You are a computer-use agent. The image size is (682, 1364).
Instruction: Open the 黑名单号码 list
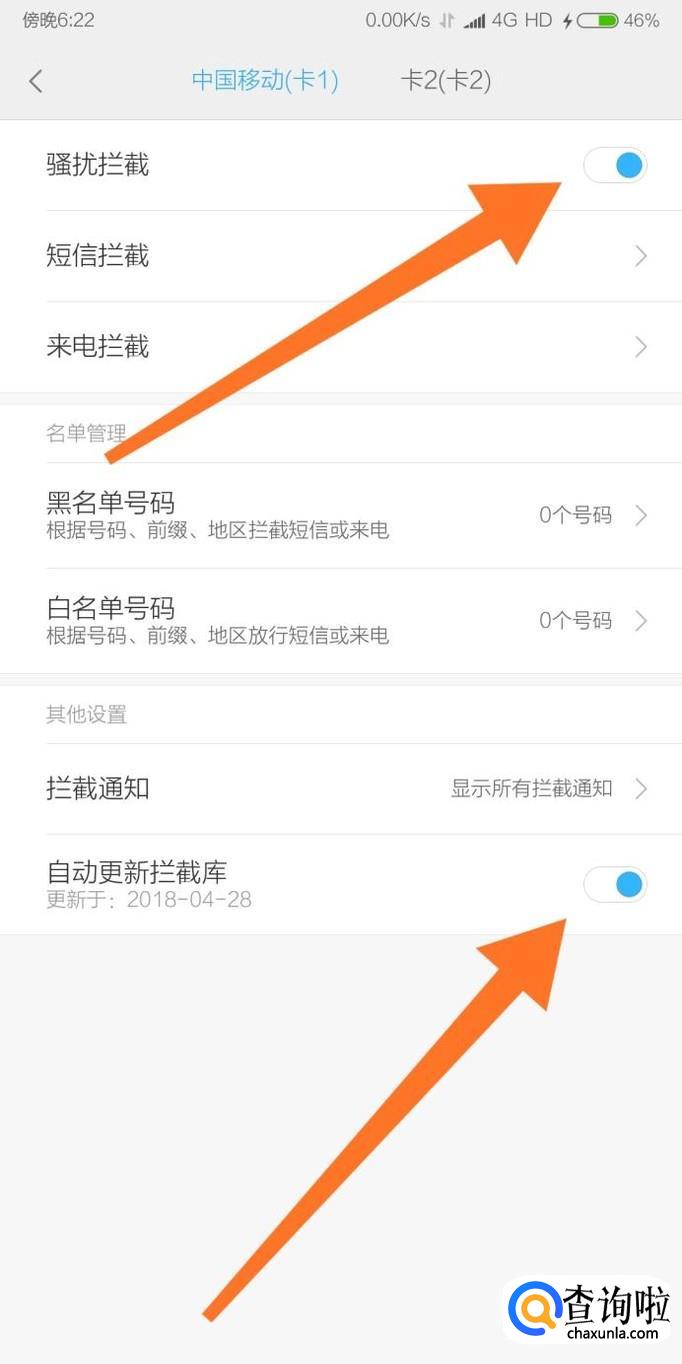click(340, 515)
